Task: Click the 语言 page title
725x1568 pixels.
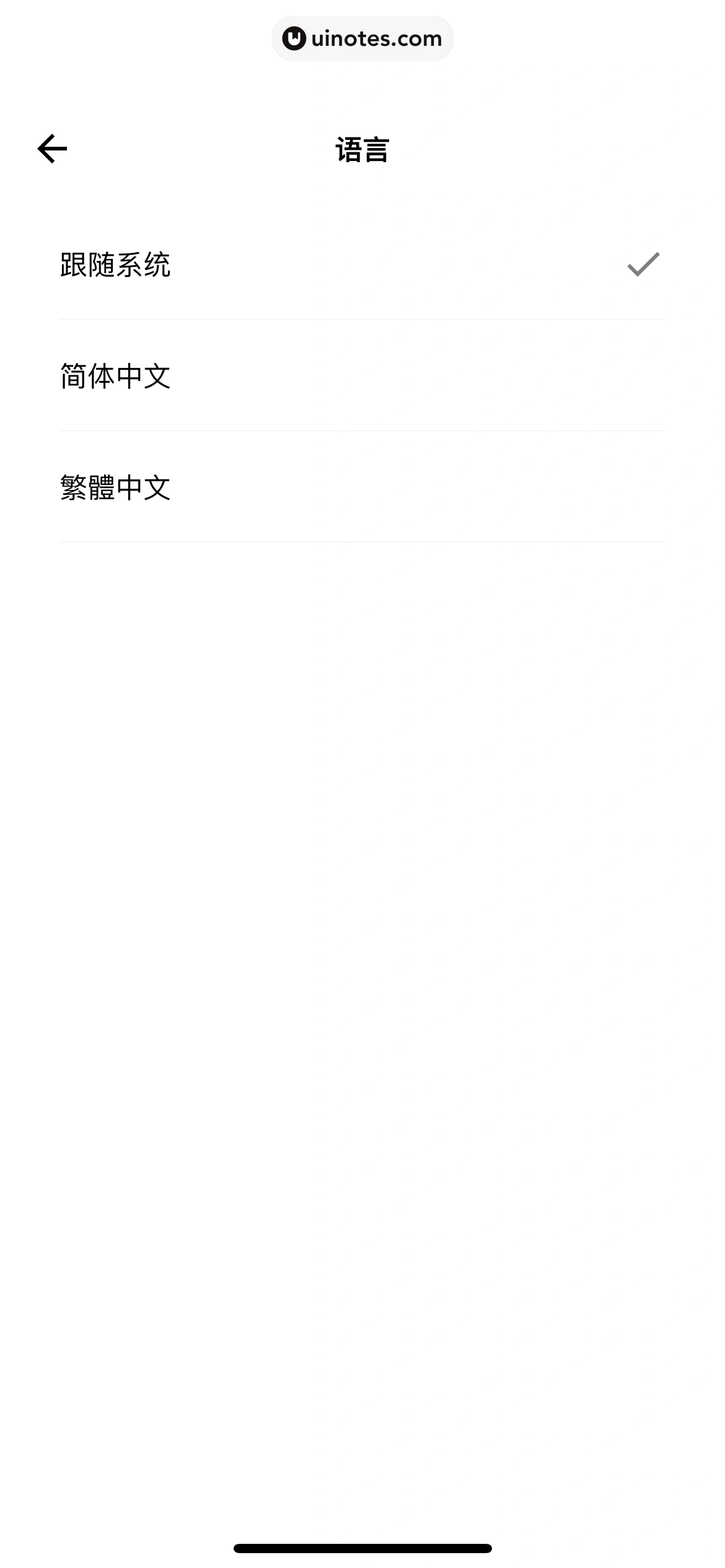Action: 362,149
